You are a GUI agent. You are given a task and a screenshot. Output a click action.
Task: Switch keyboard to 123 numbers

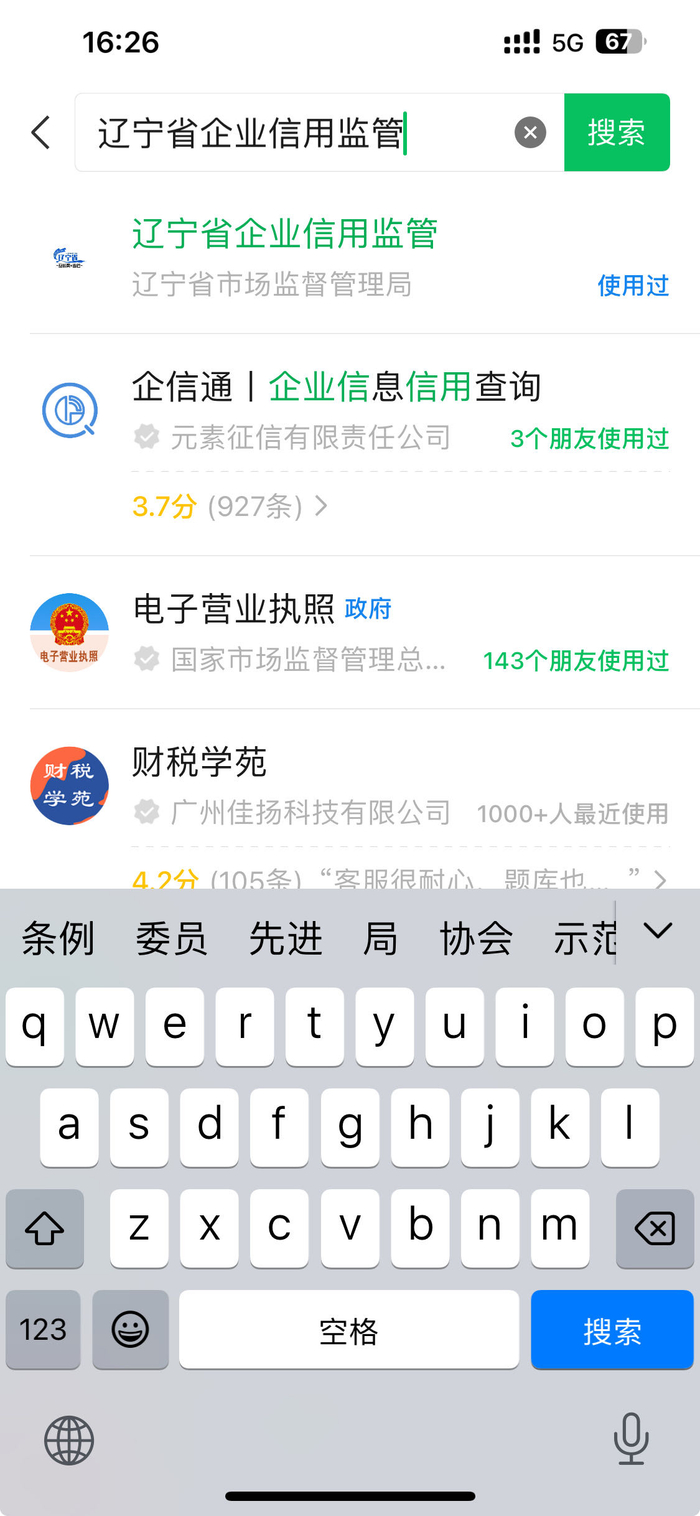pos(43,1330)
